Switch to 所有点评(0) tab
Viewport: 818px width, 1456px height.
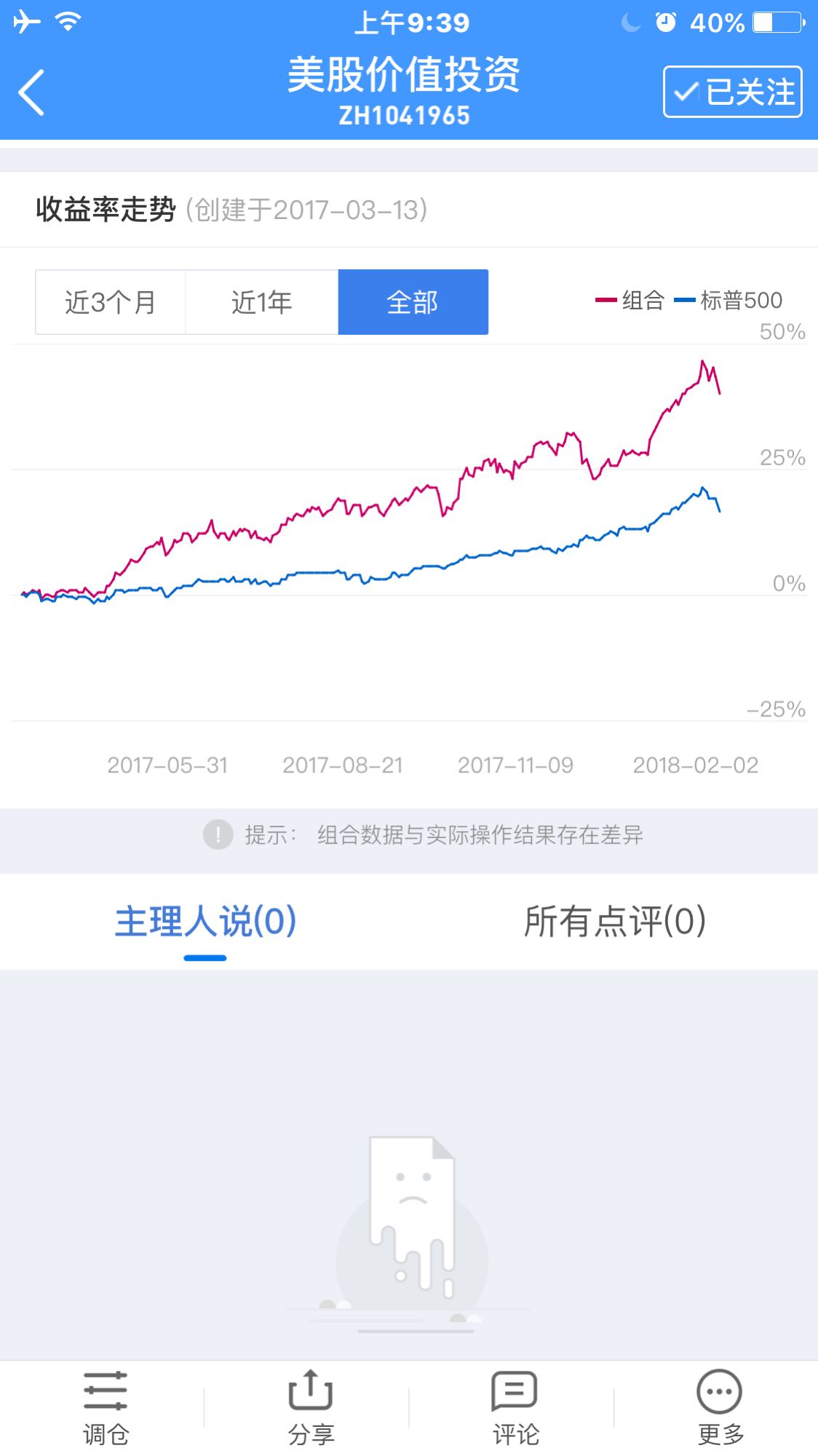point(615,922)
